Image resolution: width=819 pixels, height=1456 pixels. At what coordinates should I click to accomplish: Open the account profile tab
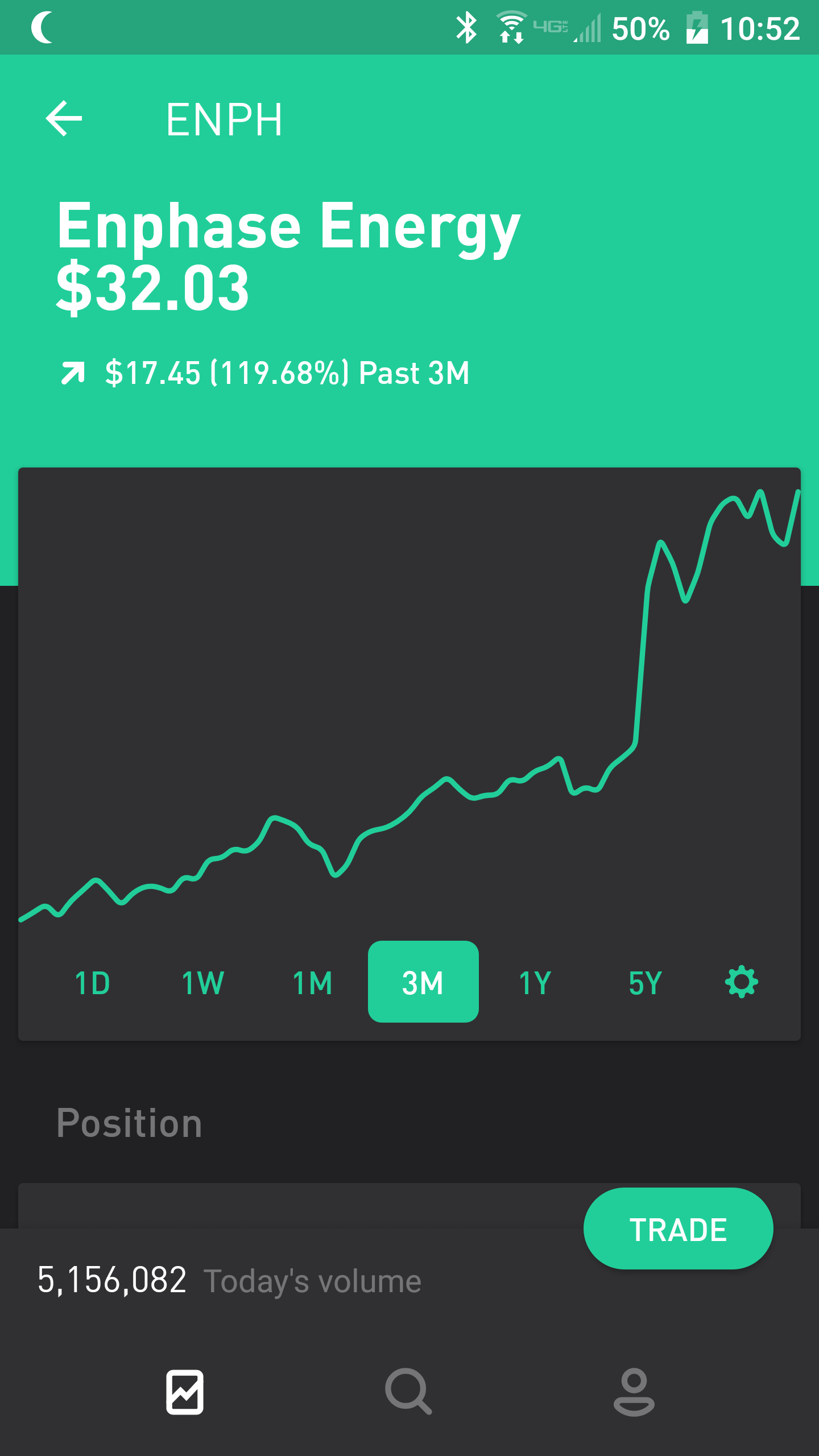tap(634, 1392)
